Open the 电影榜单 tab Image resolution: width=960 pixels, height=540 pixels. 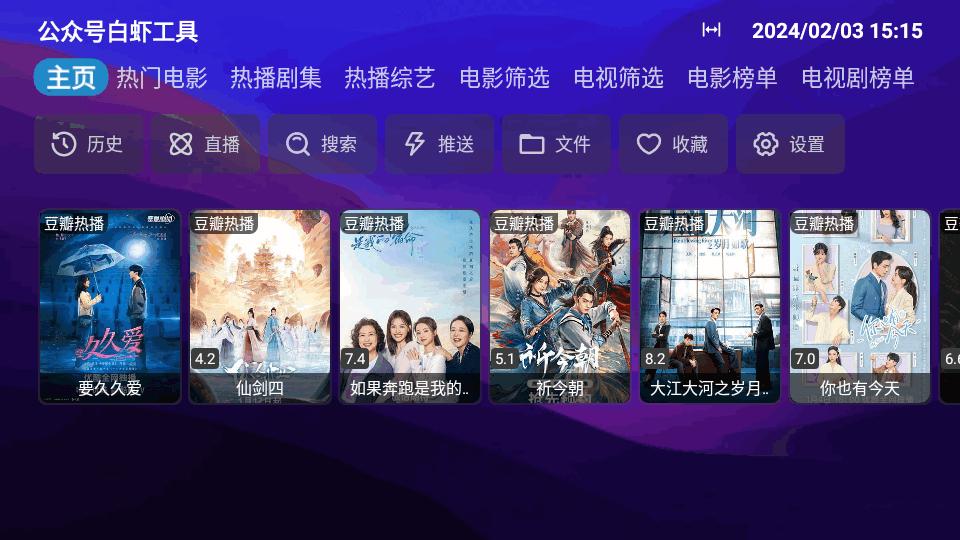[x=732, y=78]
